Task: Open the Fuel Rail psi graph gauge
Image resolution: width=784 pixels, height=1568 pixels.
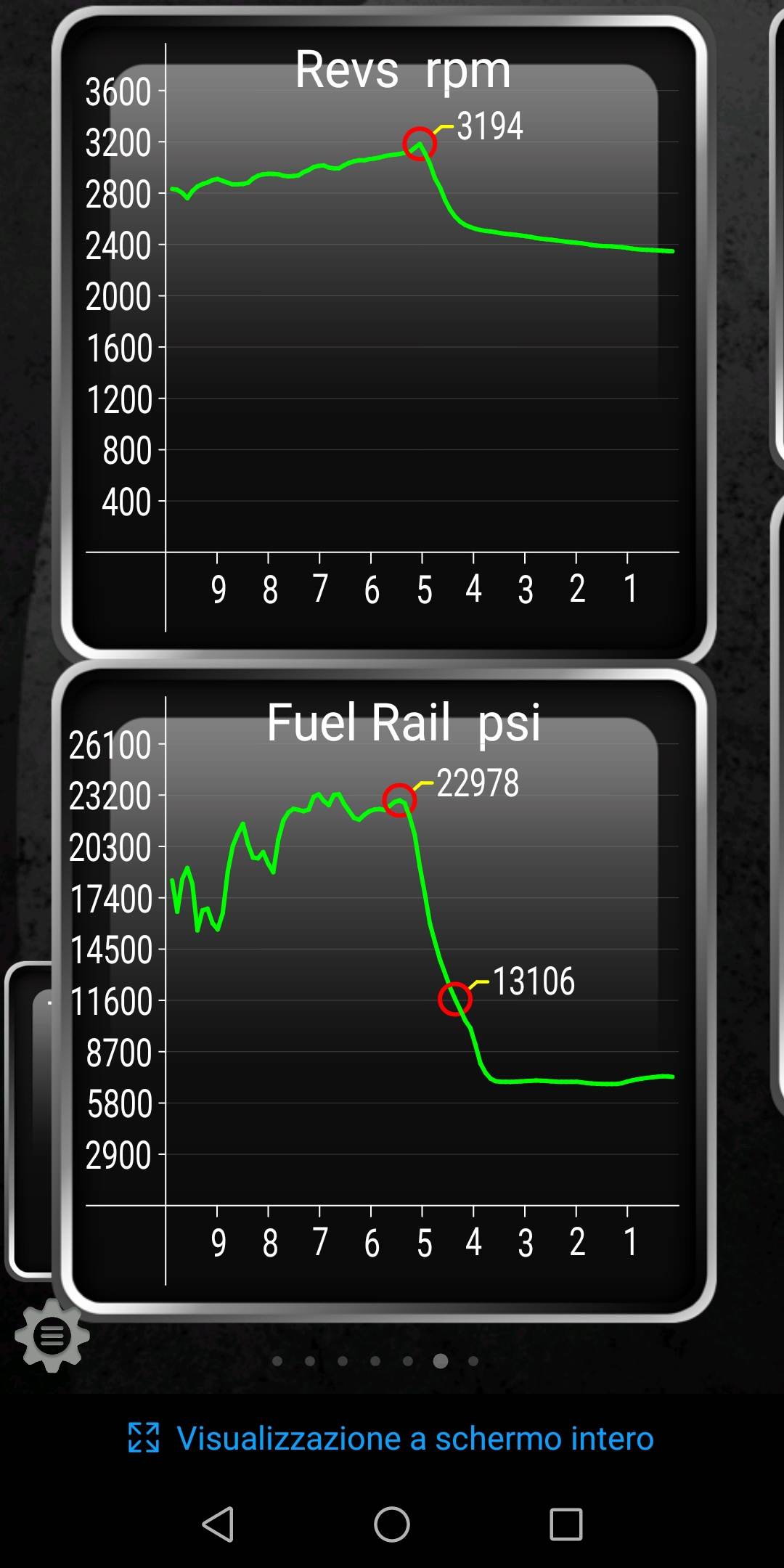Action: click(384, 990)
